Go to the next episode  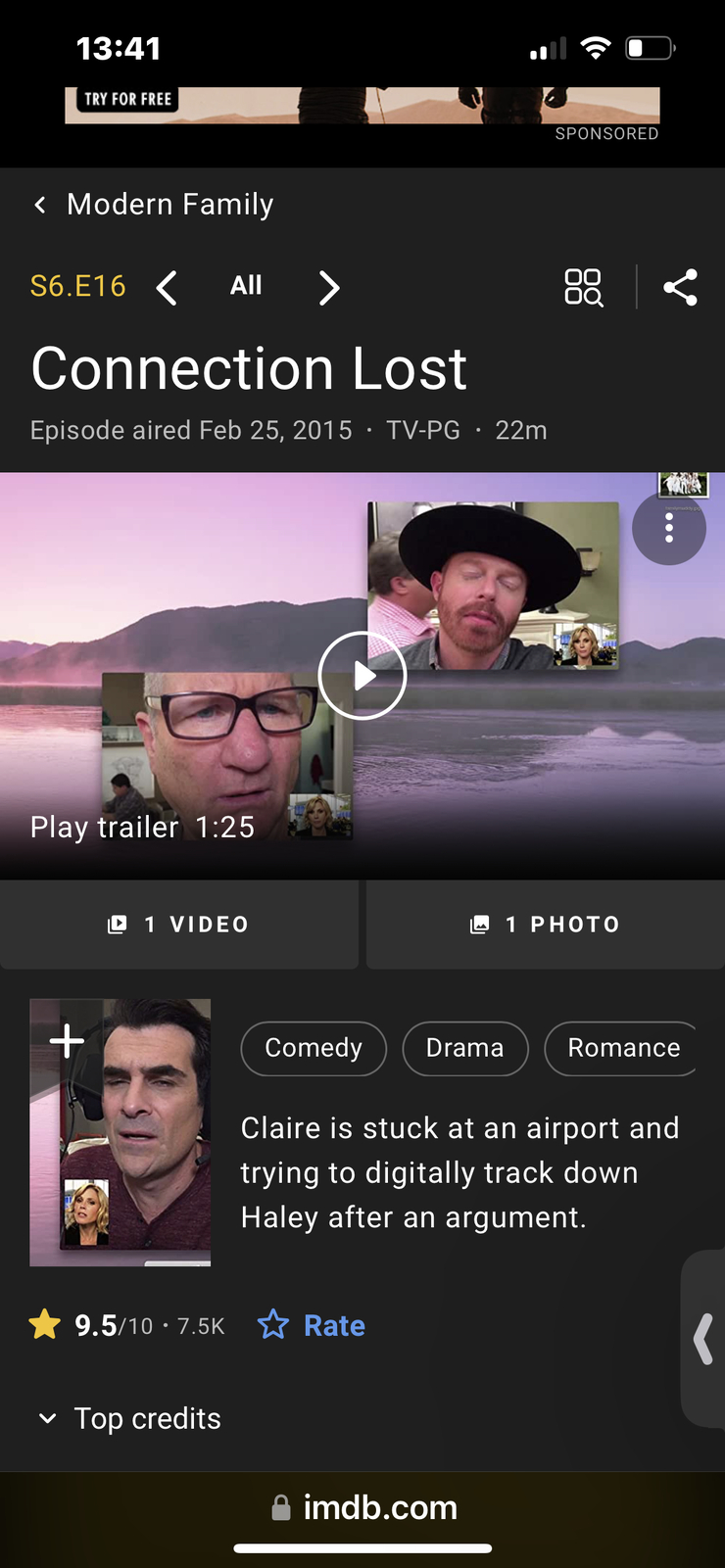point(329,288)
